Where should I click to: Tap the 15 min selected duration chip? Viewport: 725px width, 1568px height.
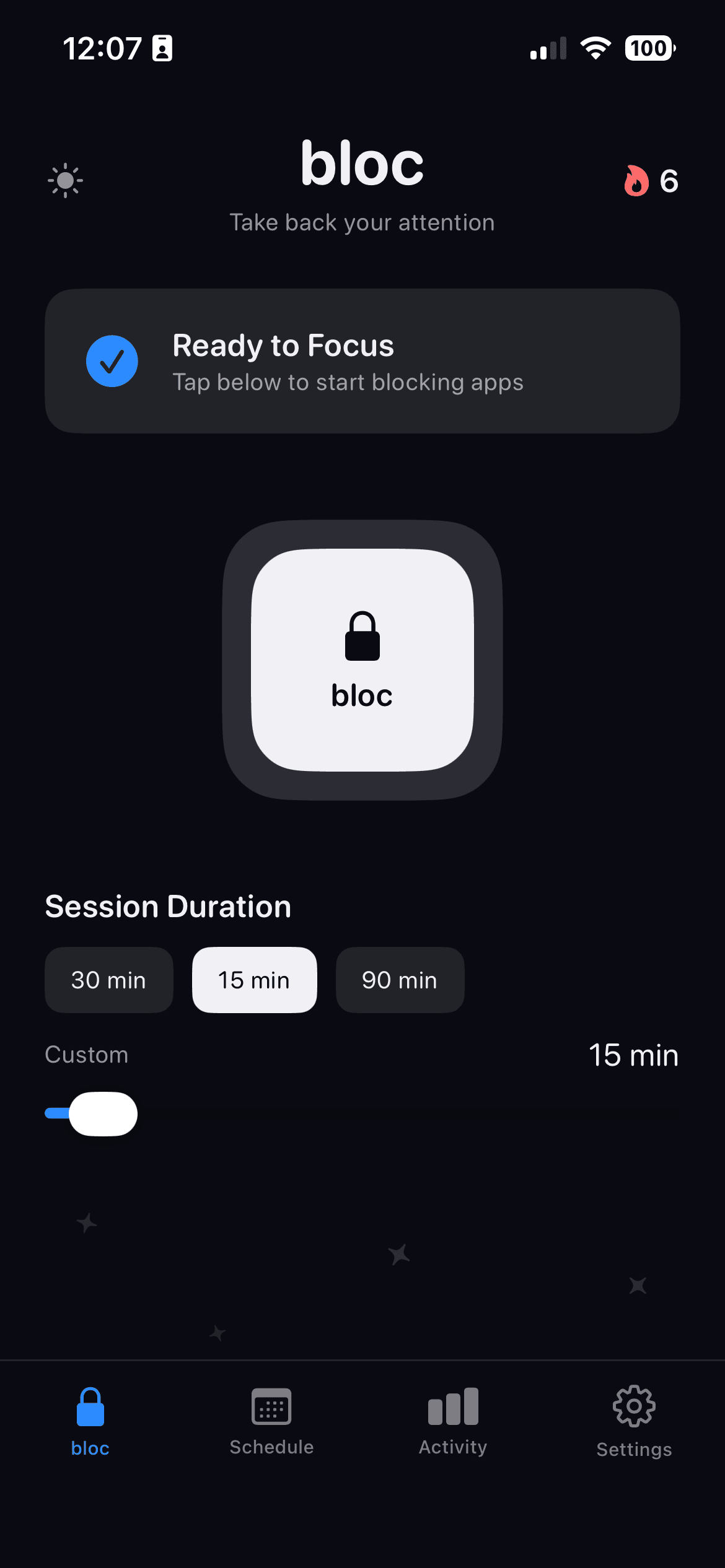254,980
